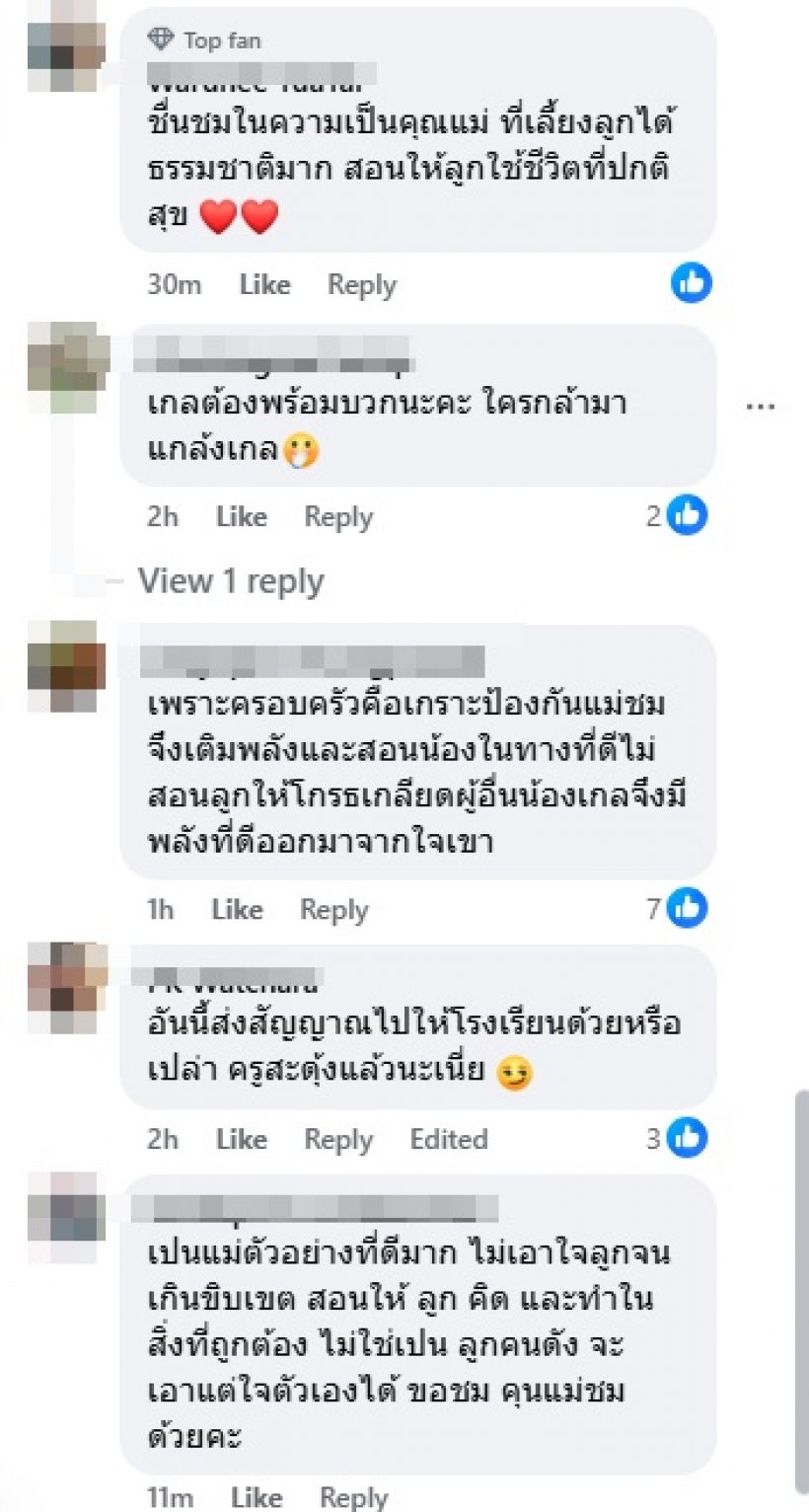Click the thumbs-up reaction icon on first comment
This screenshot has width=809, height=1512.
coord(691,283)
